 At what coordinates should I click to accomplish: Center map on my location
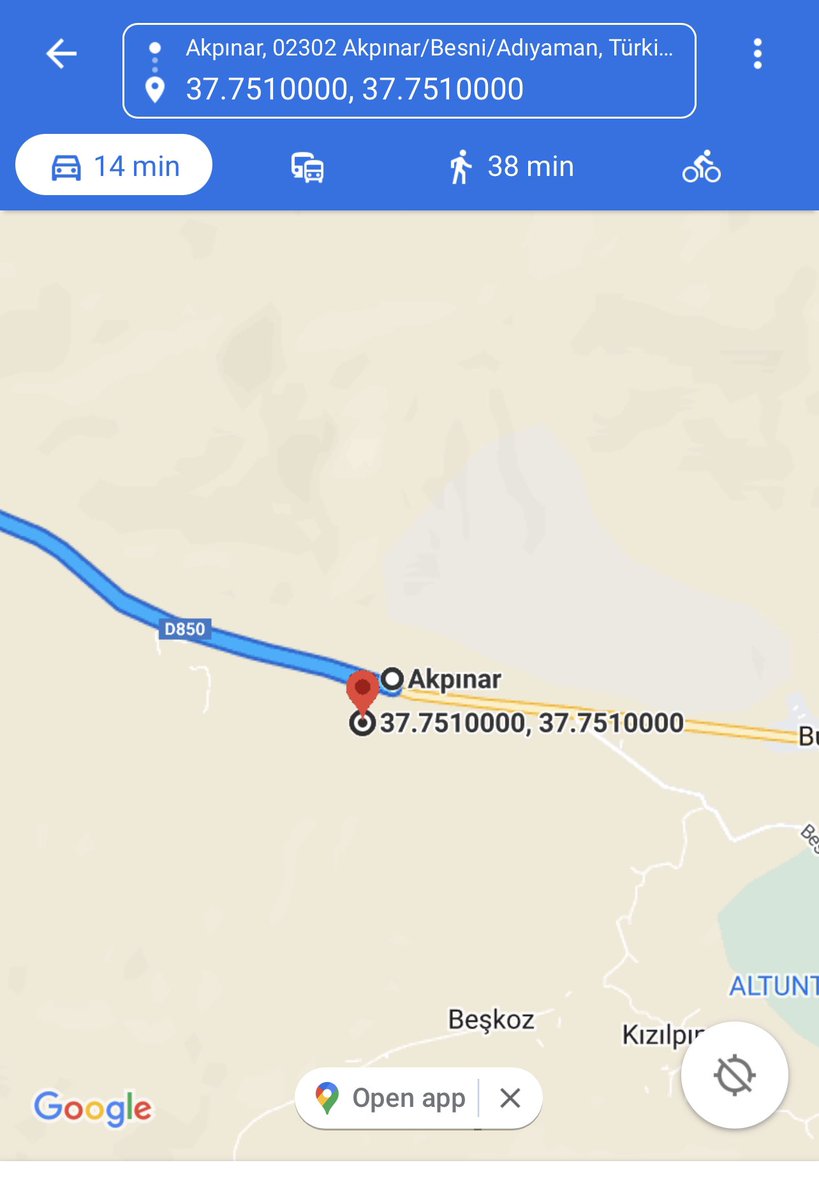(734, 1075)
